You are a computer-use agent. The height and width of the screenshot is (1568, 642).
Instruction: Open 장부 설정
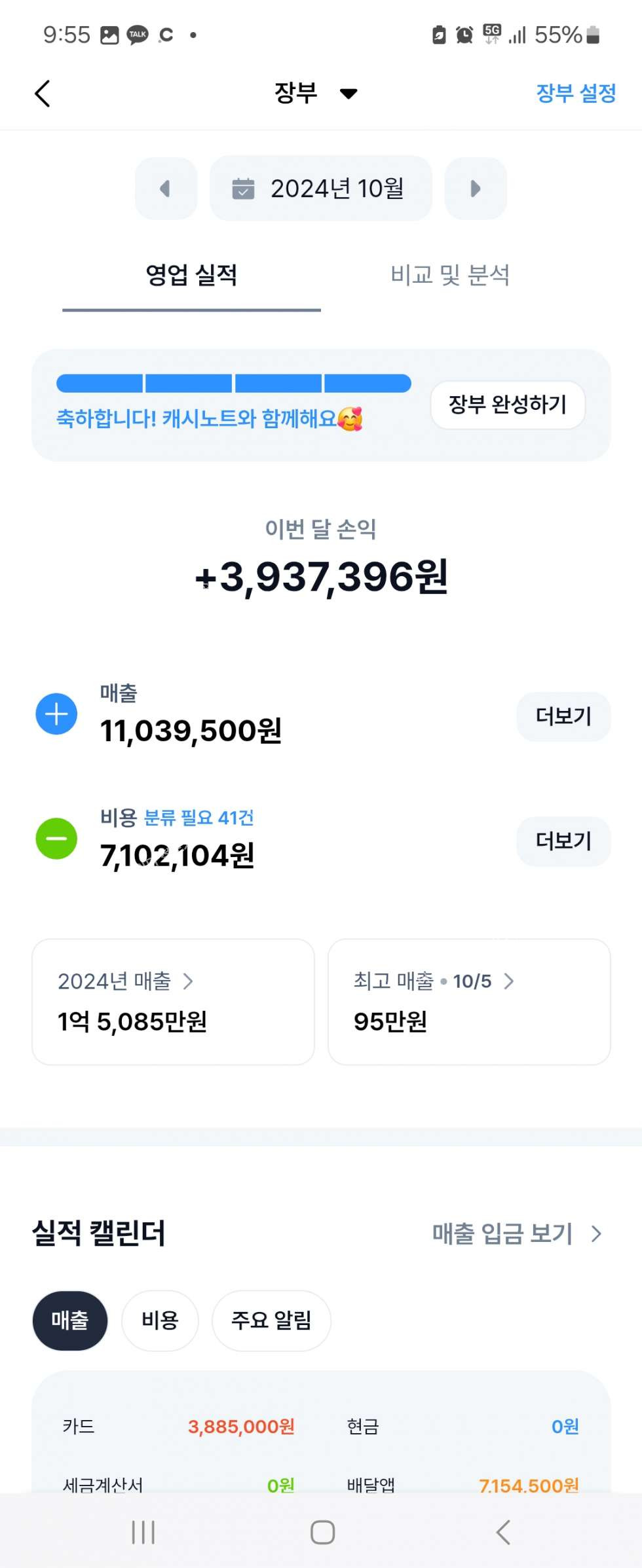(575, 93)
